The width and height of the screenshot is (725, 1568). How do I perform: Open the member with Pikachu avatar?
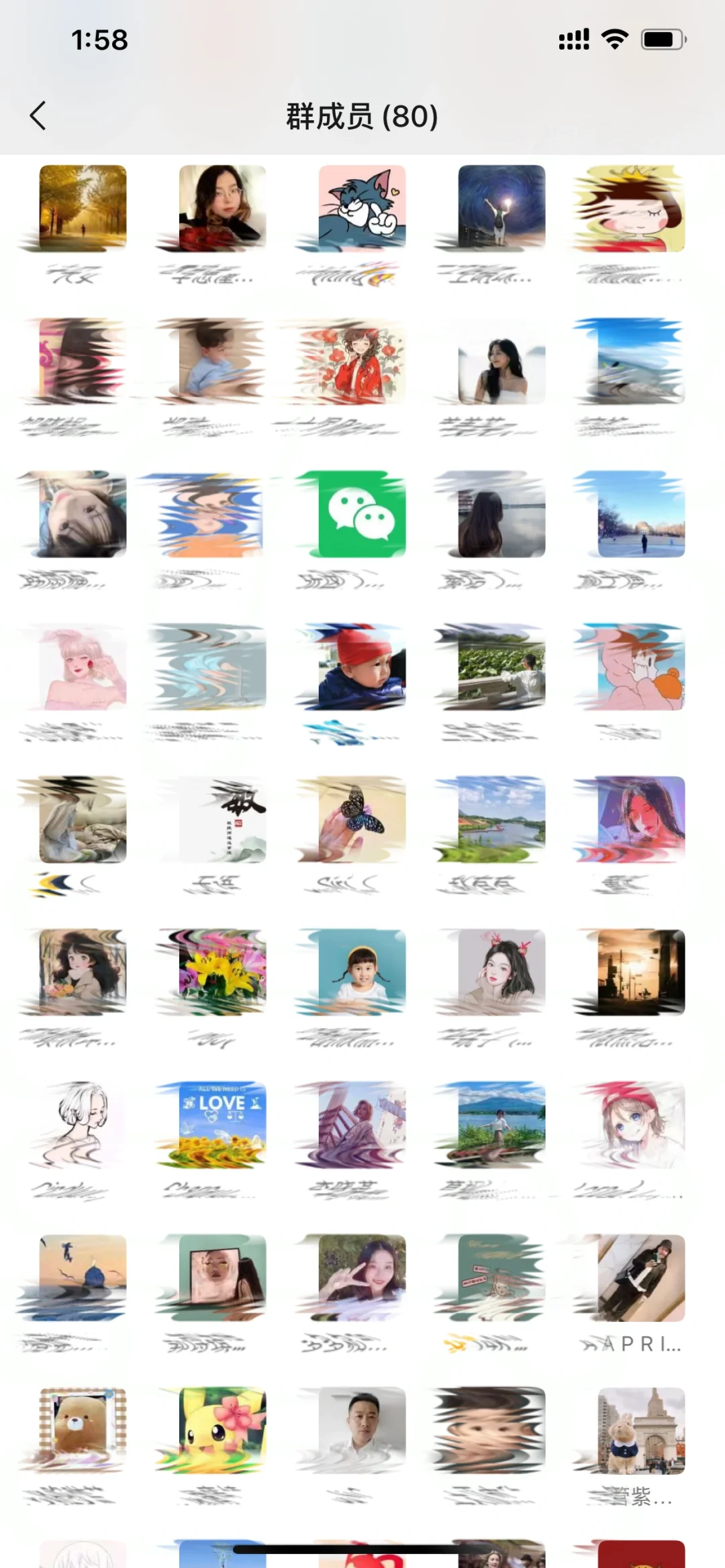click(x=222, y=1430)
